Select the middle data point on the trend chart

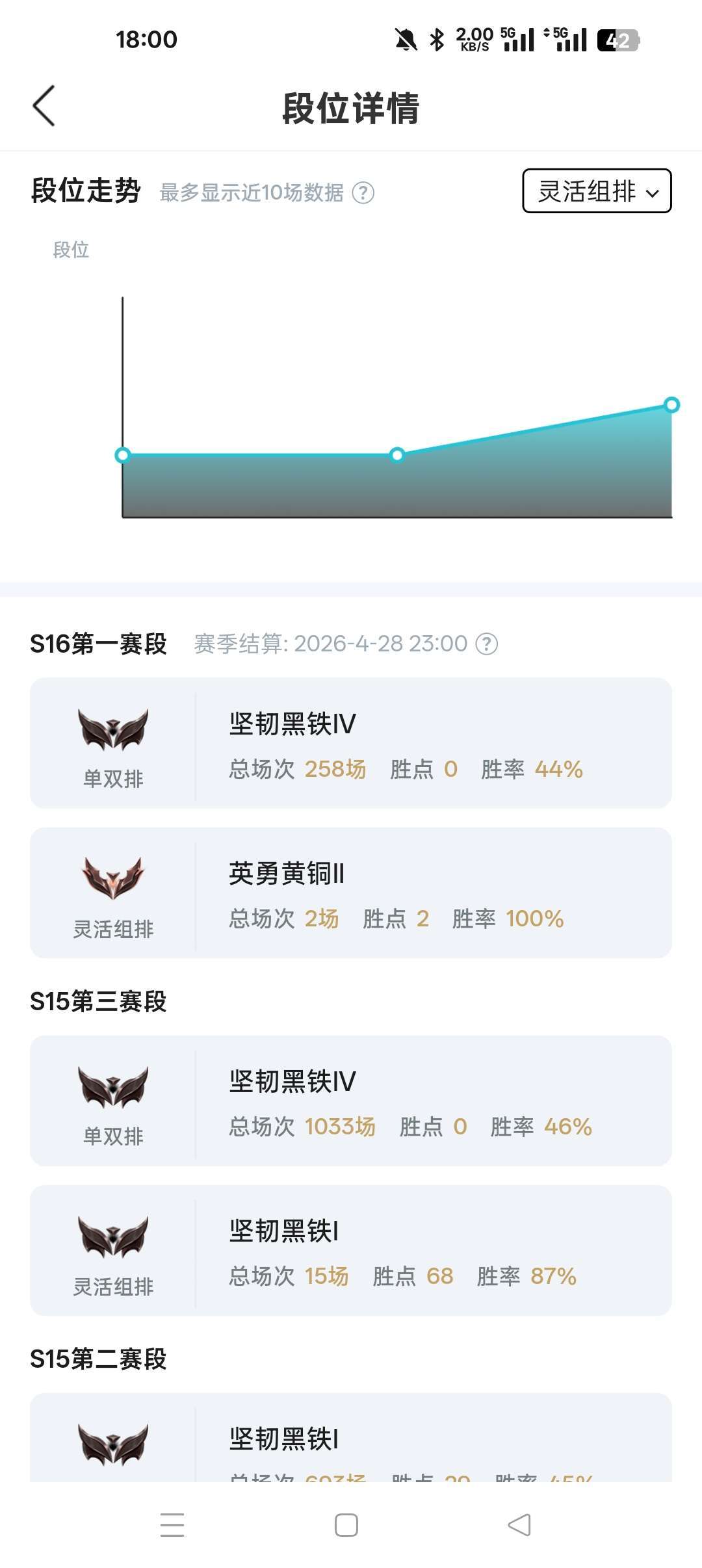pyautogui.click(x=397, y=454)
